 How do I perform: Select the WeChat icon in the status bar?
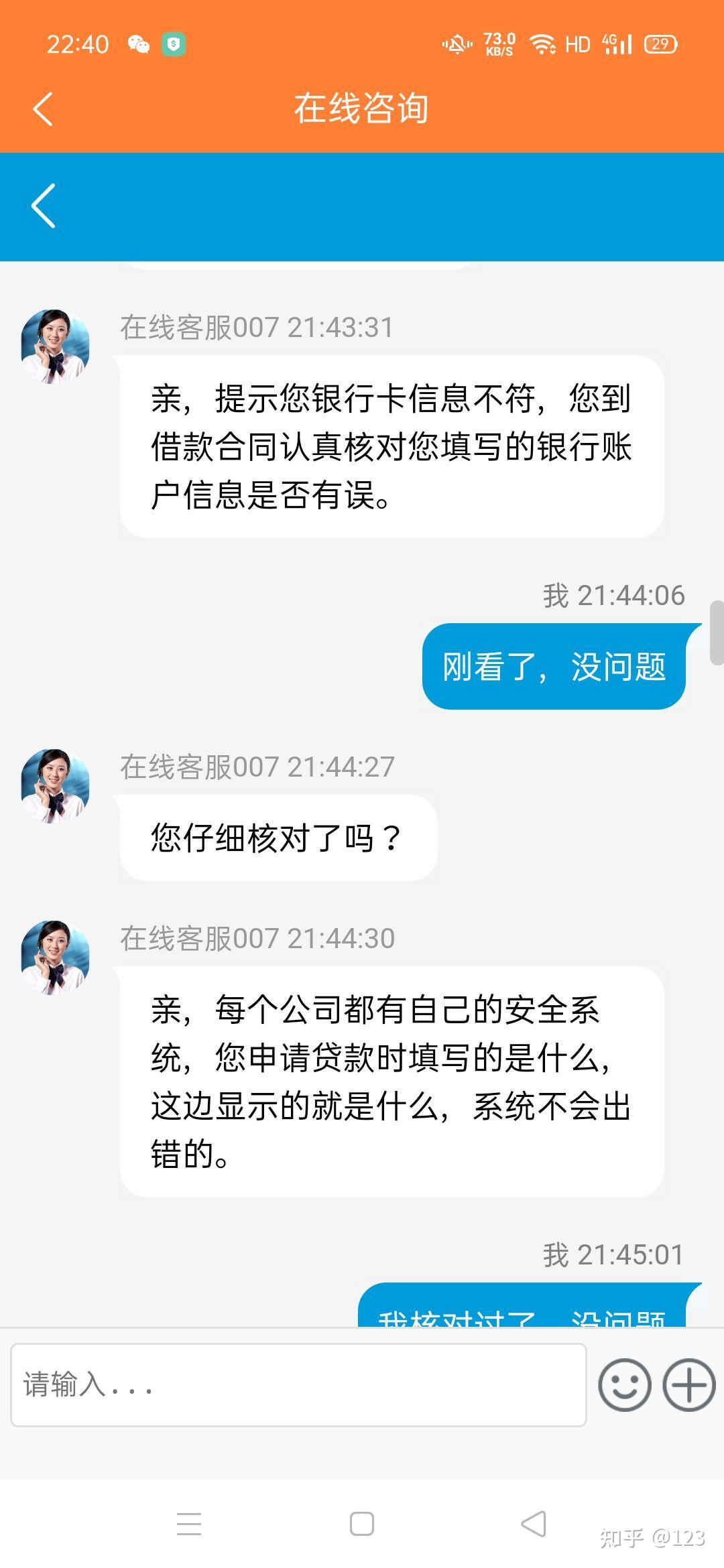pos(139,44)
